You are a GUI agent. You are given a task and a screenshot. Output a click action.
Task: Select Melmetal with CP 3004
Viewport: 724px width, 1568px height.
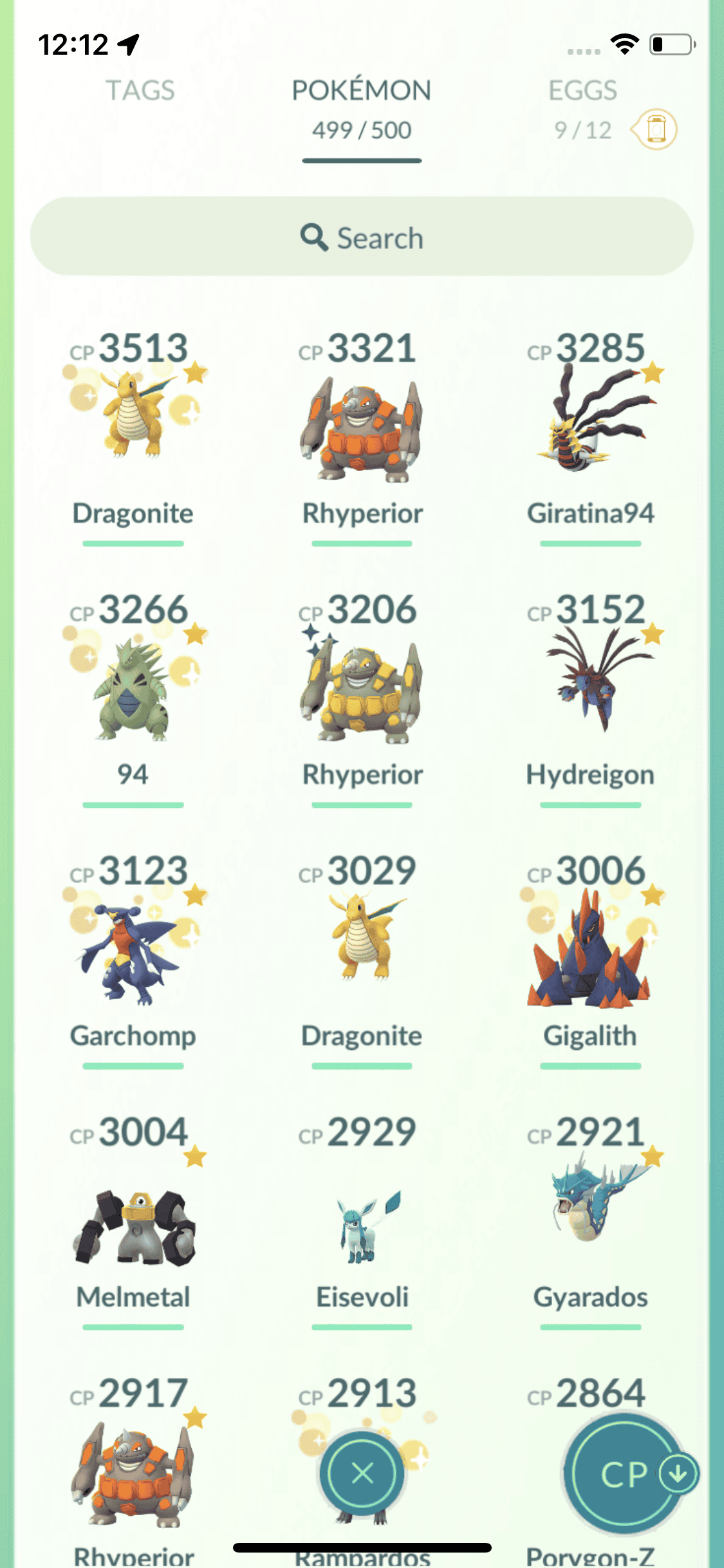pyautogui.click(x=133, y=1223)
